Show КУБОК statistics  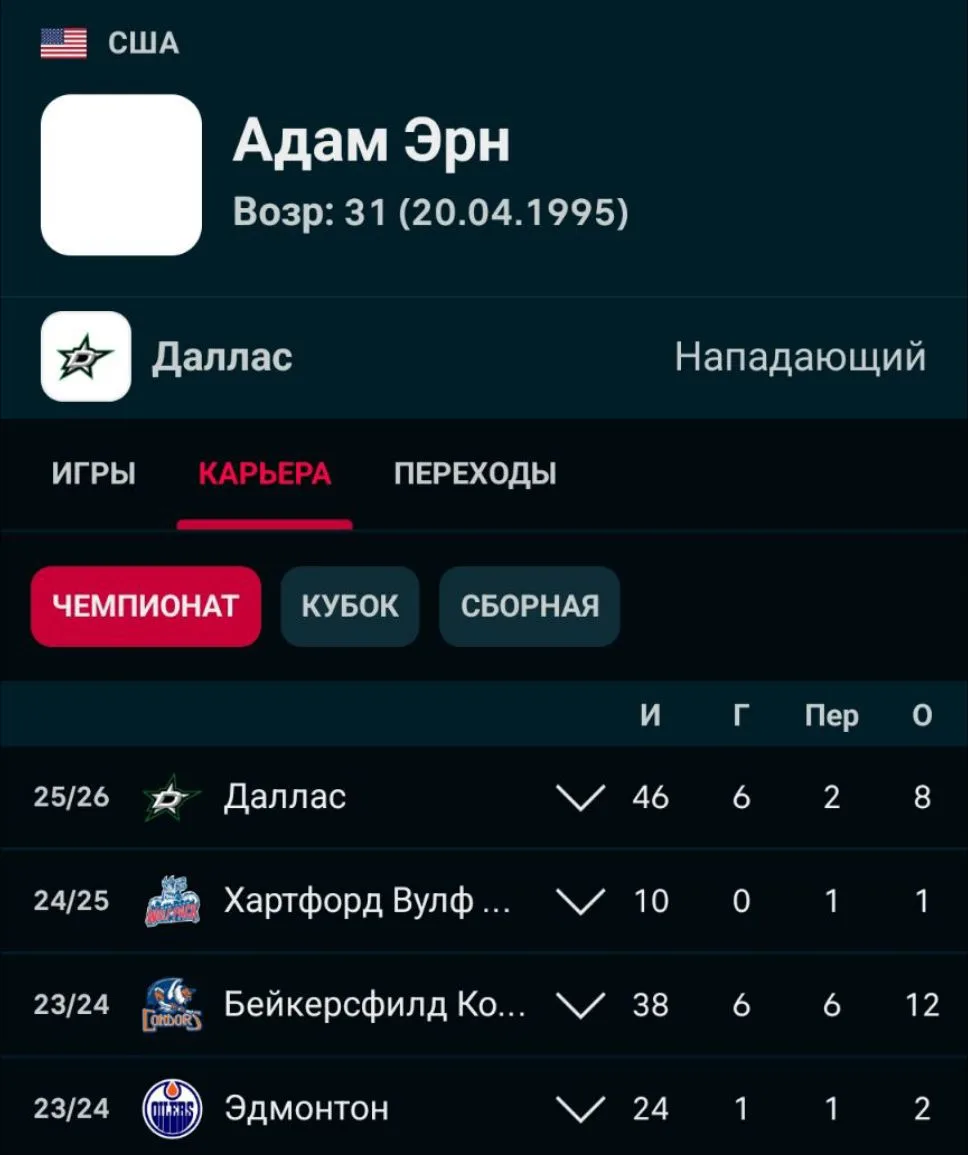coord(350,606)
